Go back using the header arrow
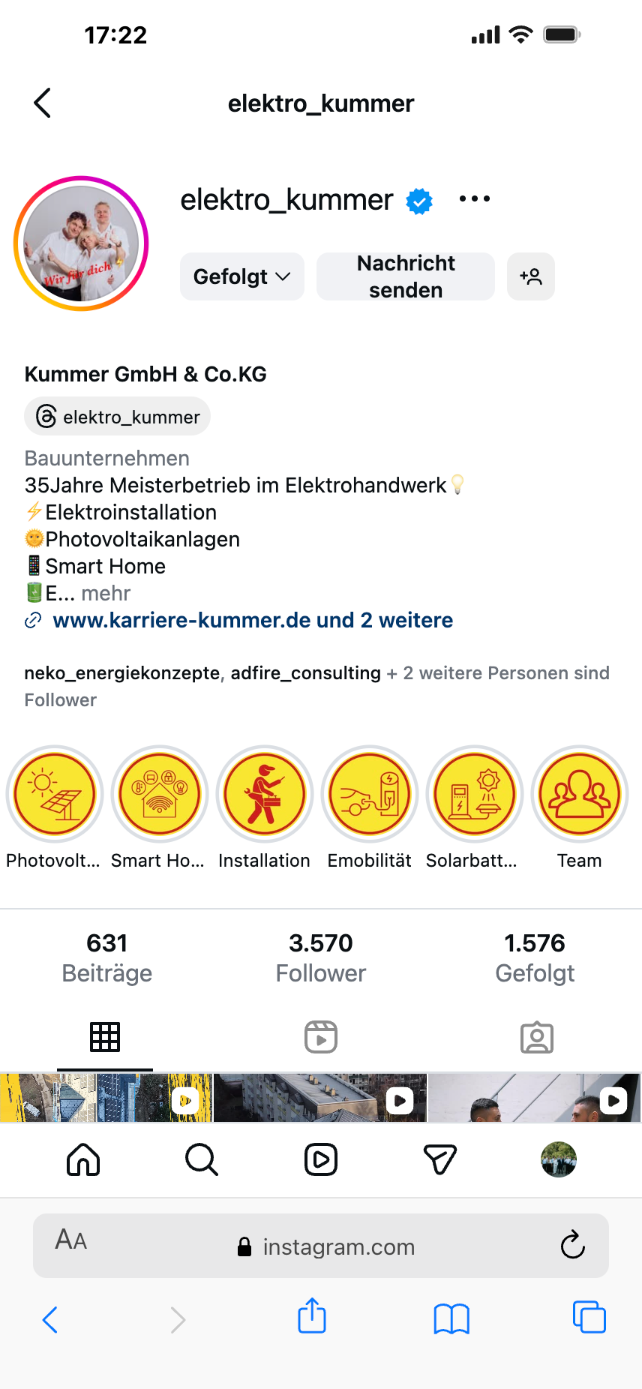The width and height of the screenshot is (642, 1389). tap(42, 103)
